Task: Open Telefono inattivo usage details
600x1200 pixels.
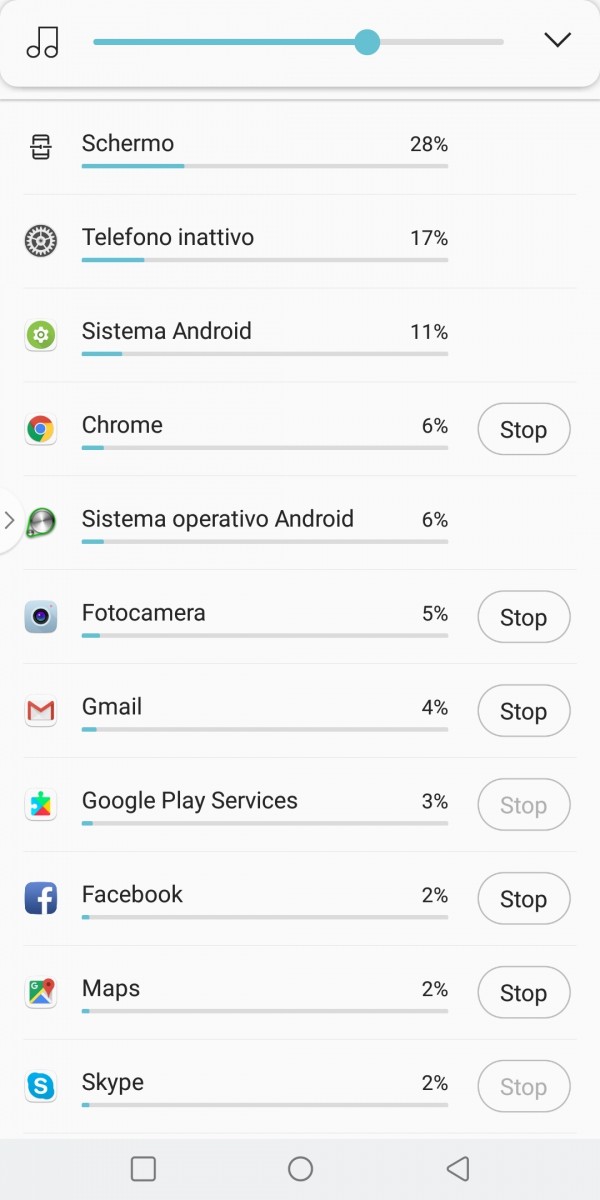Action: pyautogui.click(x=299, y=242)
